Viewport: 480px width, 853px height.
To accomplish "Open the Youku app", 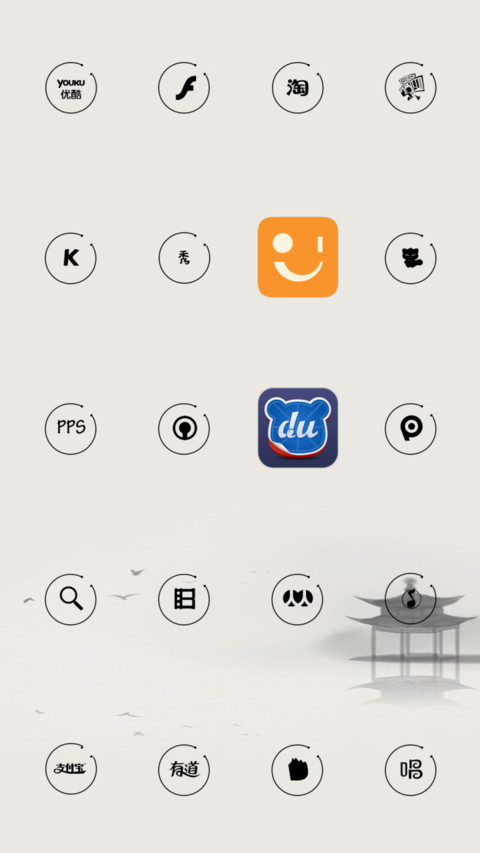I will [x=71, y=88].
